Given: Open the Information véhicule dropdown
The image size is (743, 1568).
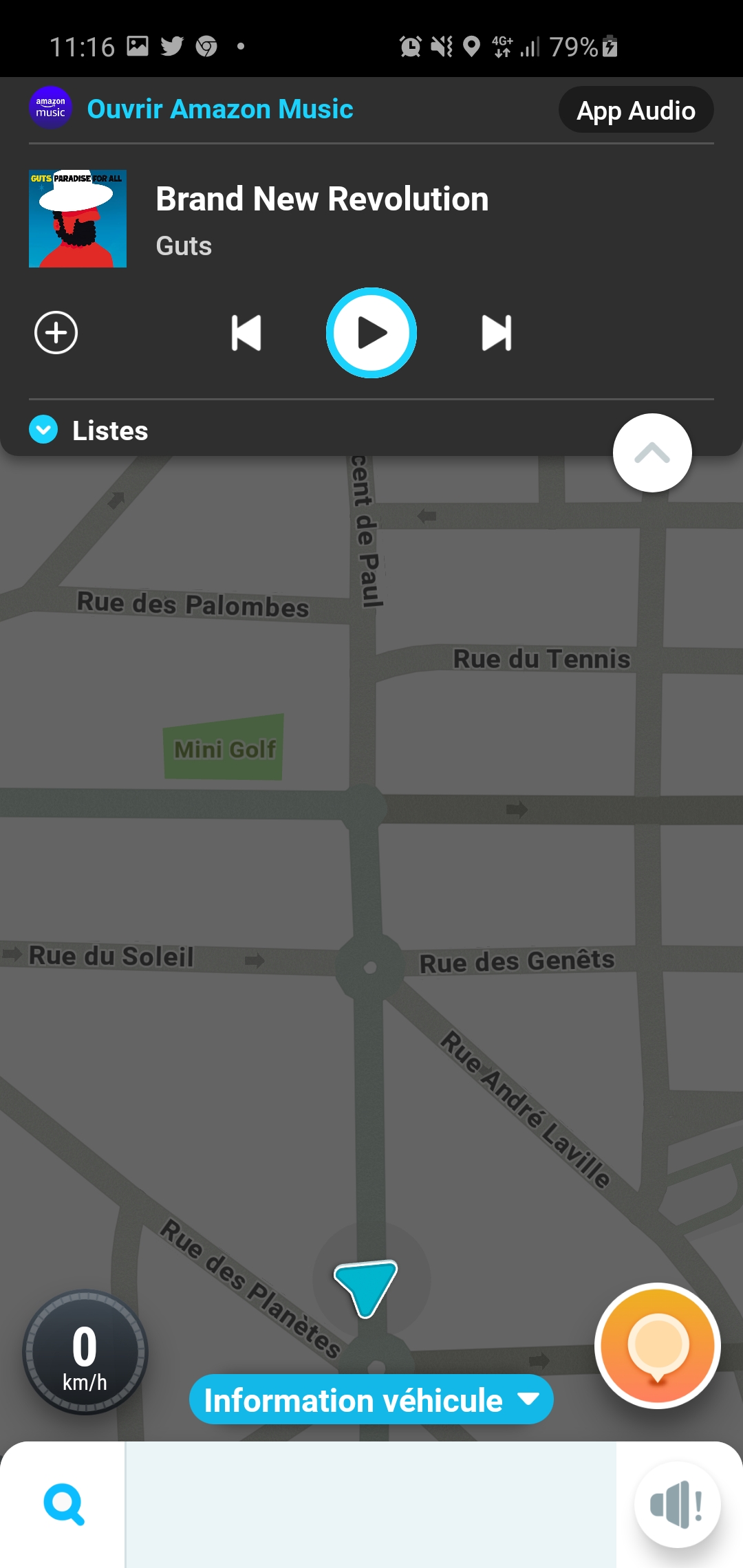Looking at the screenshot, I should click(371, 1400).
